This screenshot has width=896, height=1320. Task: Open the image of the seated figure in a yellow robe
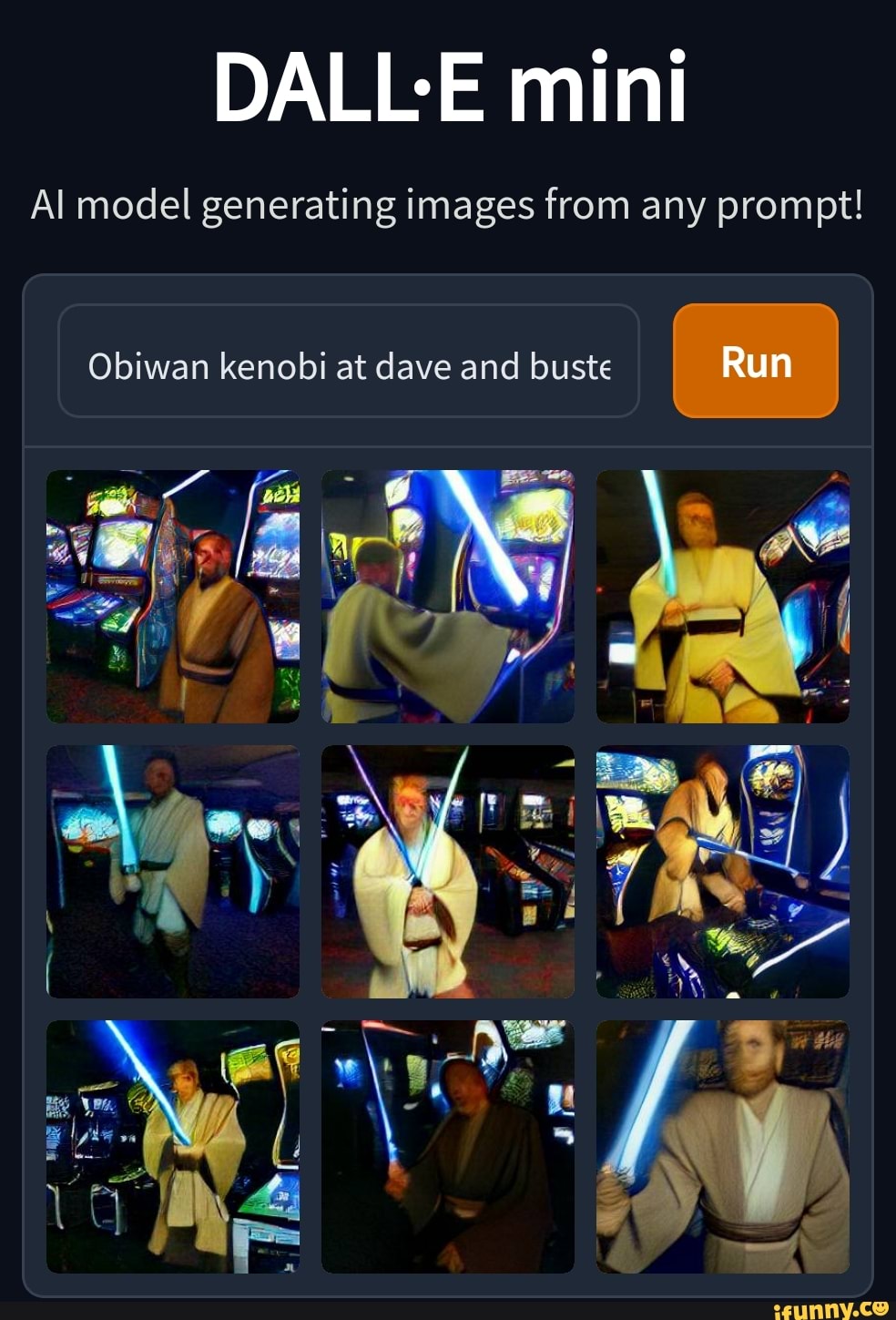coord(722,596)
